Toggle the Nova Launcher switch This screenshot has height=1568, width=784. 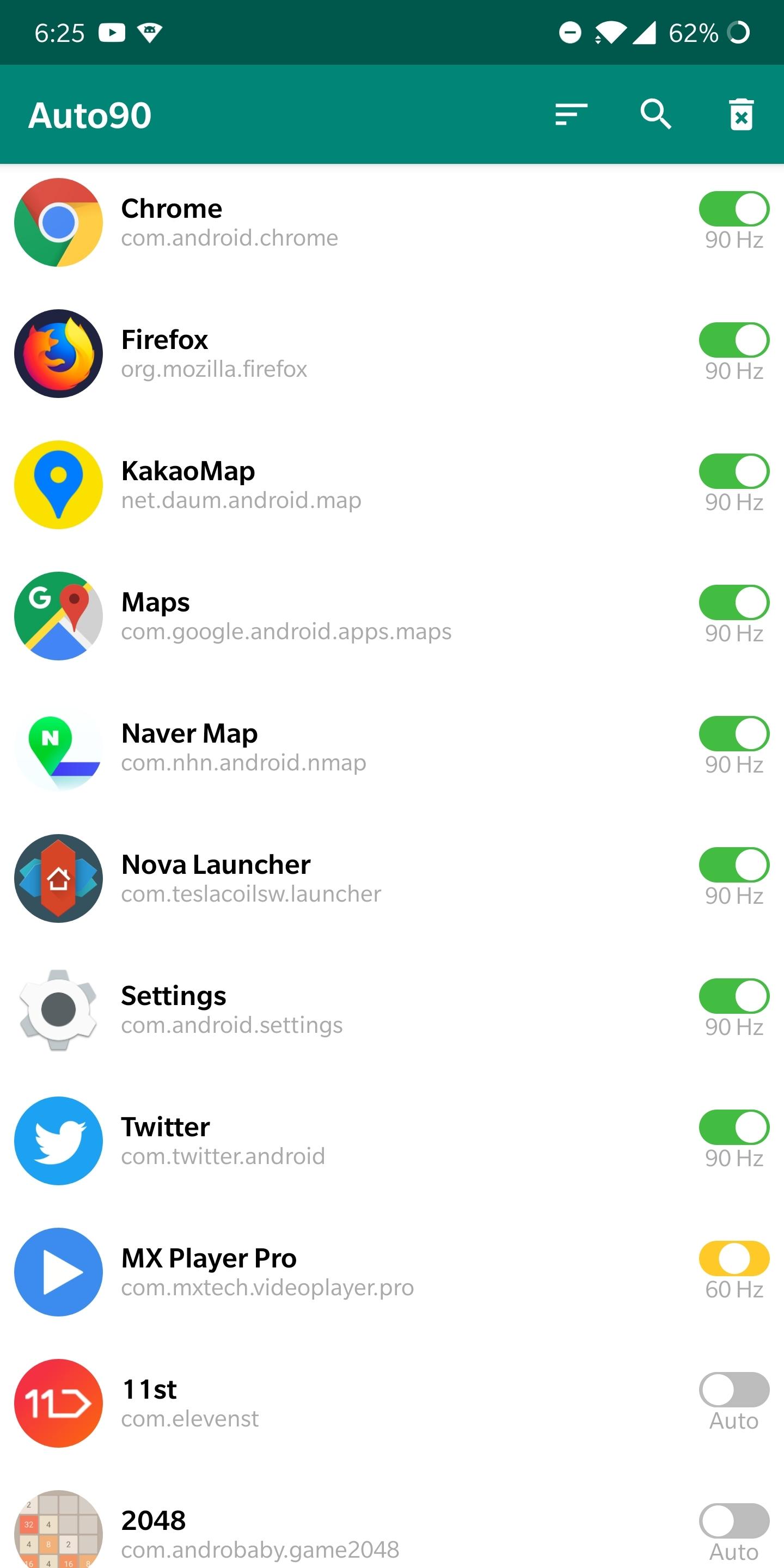(x=733, y=865)
